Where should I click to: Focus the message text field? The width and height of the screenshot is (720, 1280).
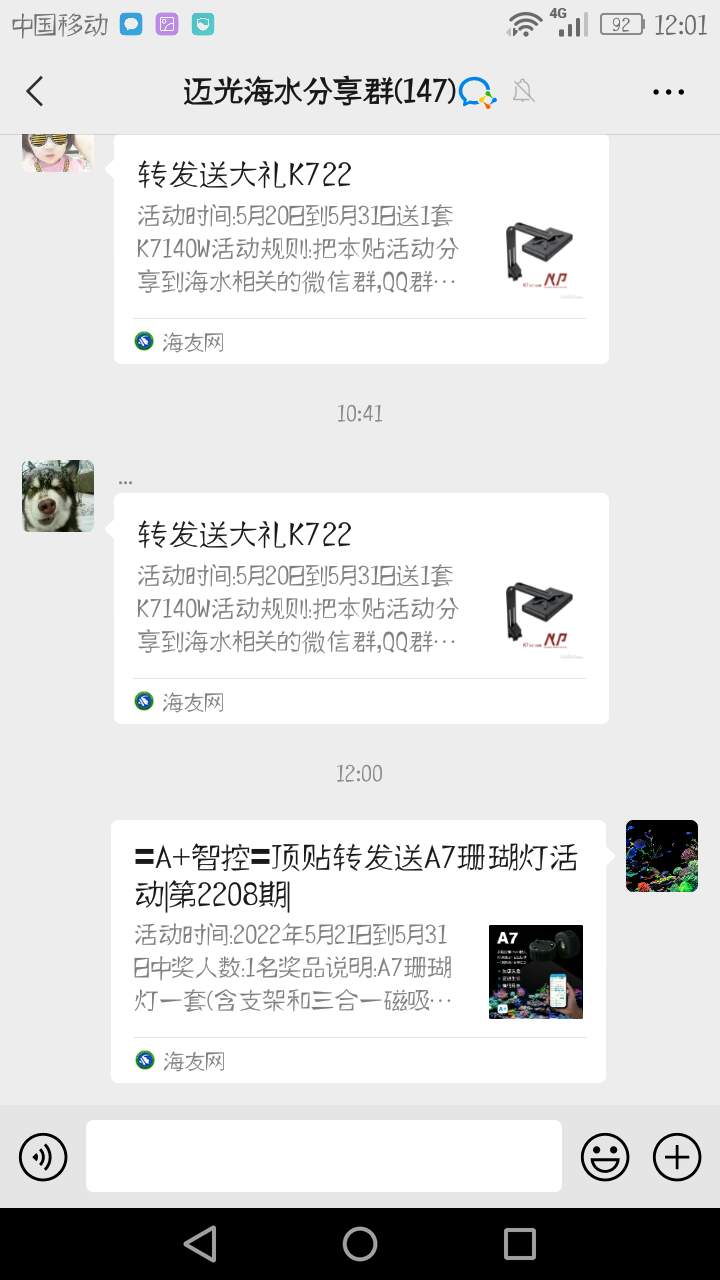323,1156
